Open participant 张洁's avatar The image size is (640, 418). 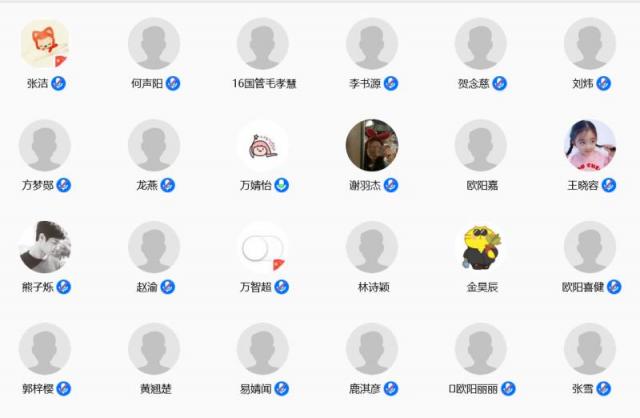[45, 44]
